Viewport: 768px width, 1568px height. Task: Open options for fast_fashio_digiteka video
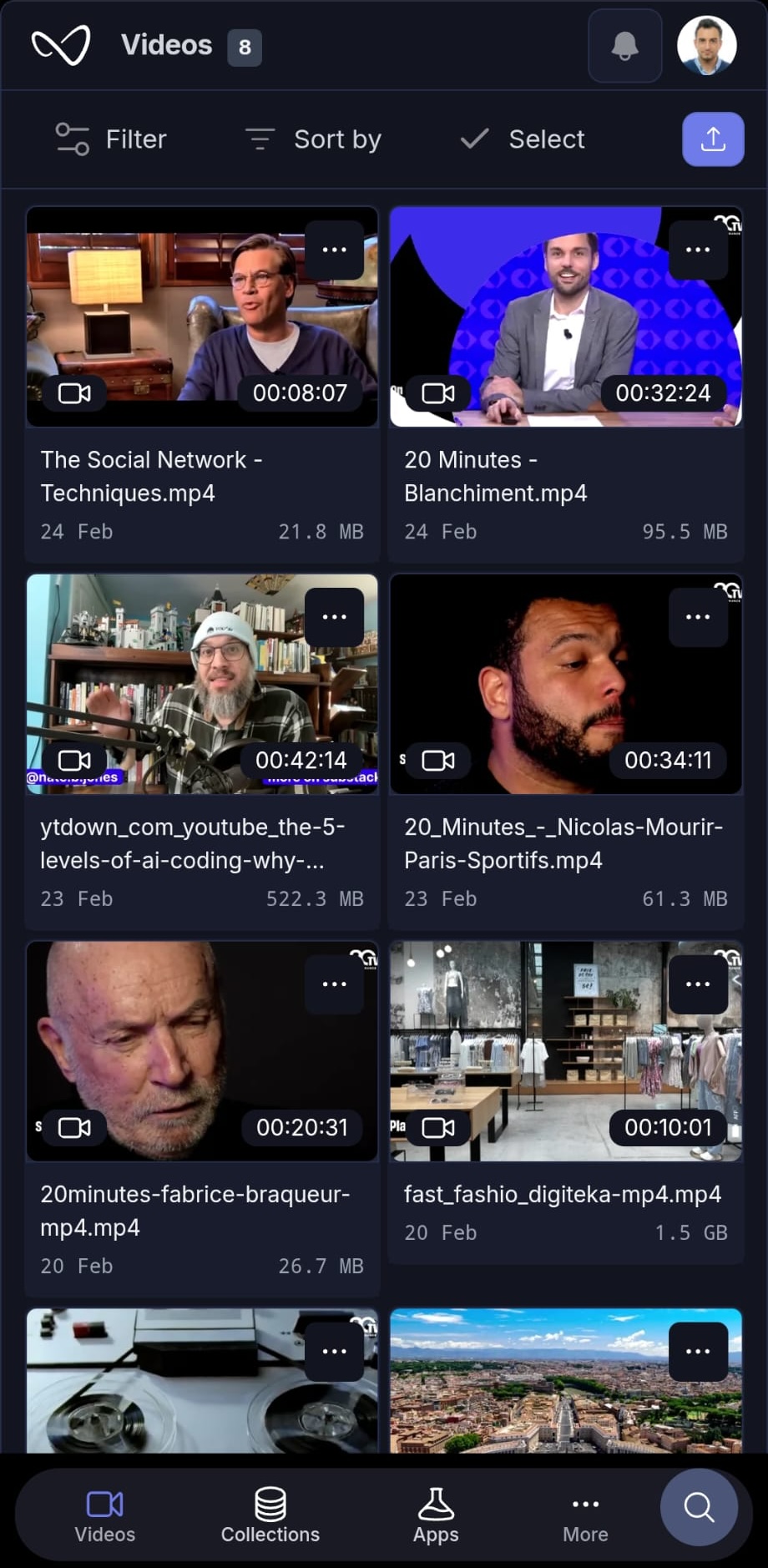698,984
